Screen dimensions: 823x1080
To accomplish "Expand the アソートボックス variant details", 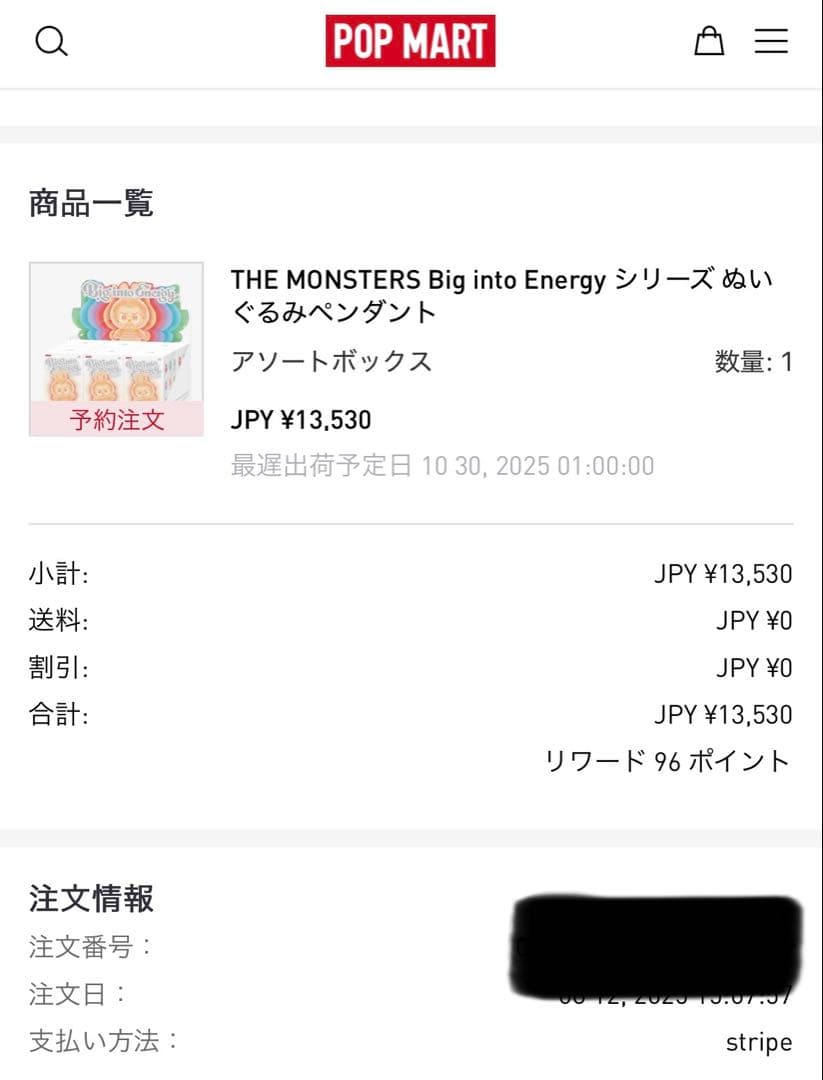I will pyautogui.click(x=330, y=362).
